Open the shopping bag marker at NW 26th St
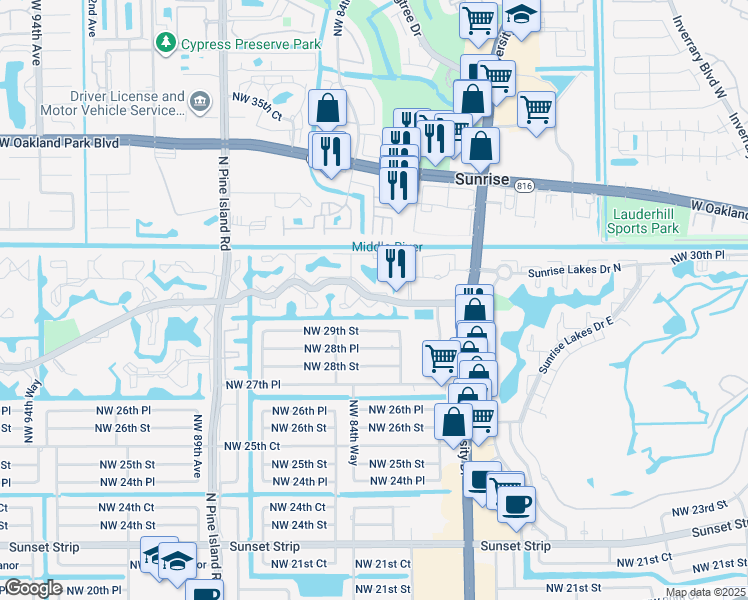 (x=453, y=422)
